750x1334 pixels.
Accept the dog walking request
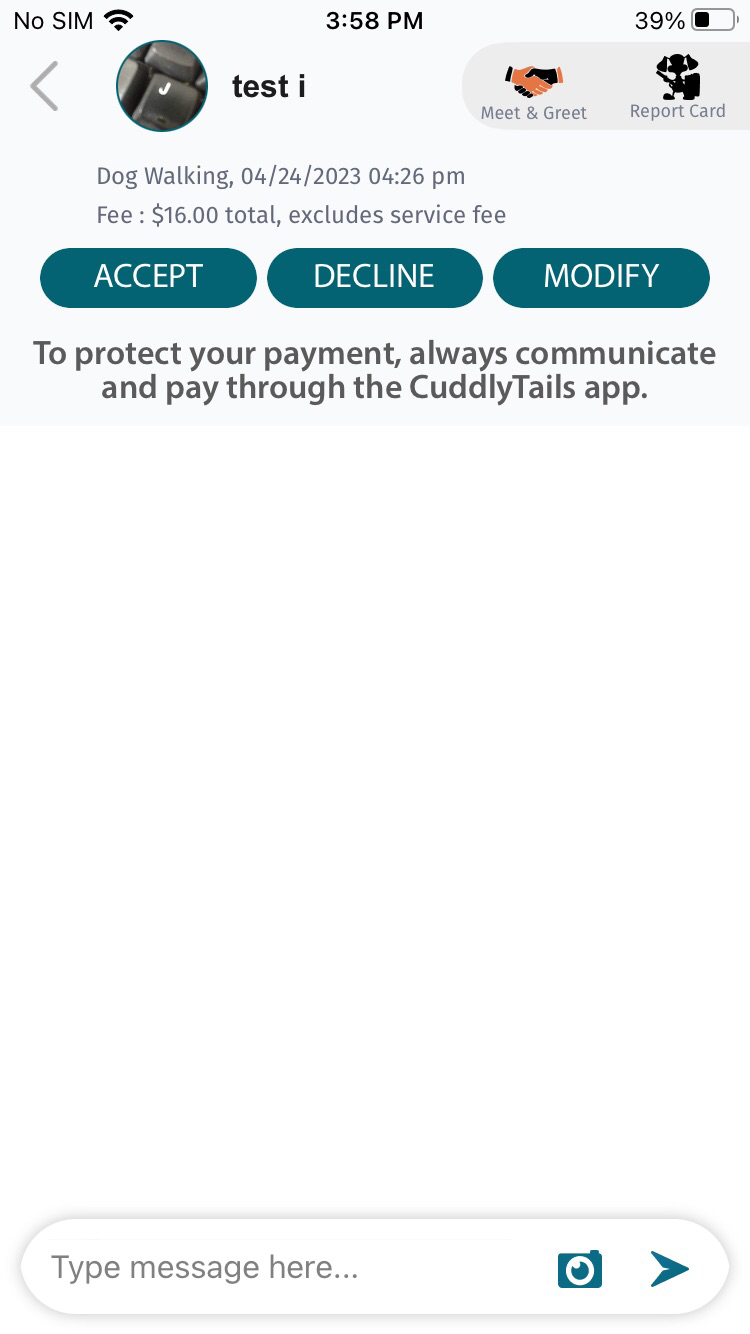point(148,277)
